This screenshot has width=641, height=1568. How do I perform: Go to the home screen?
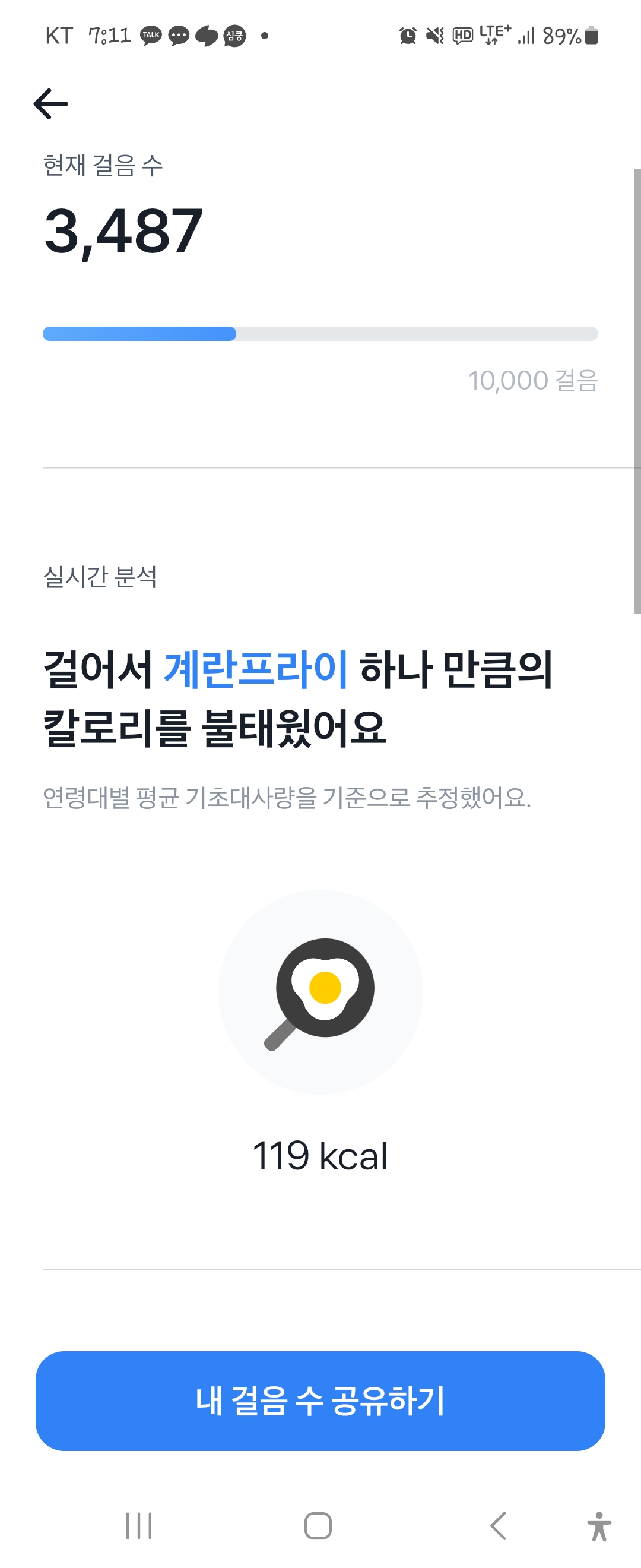coord(318,1525)
